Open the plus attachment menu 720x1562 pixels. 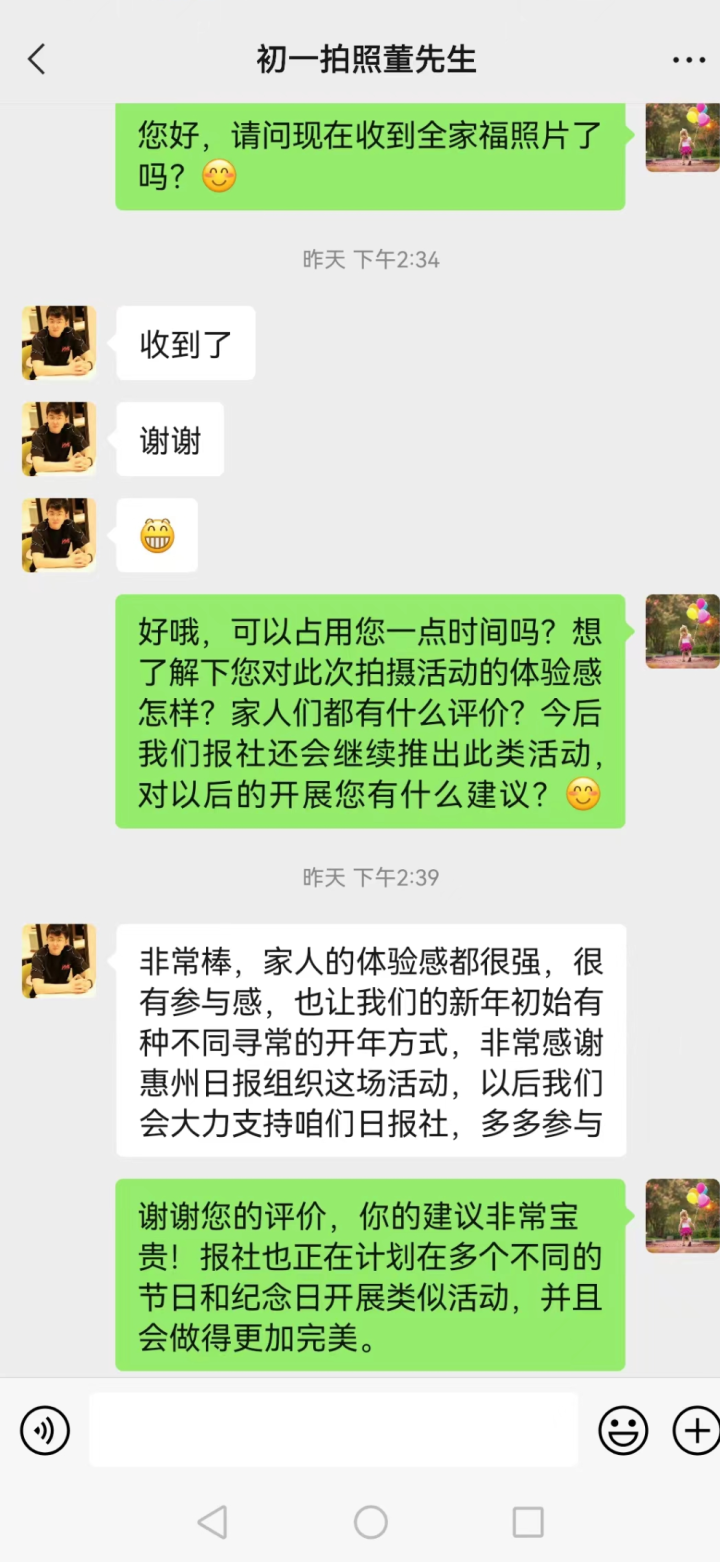[695, 1430]
